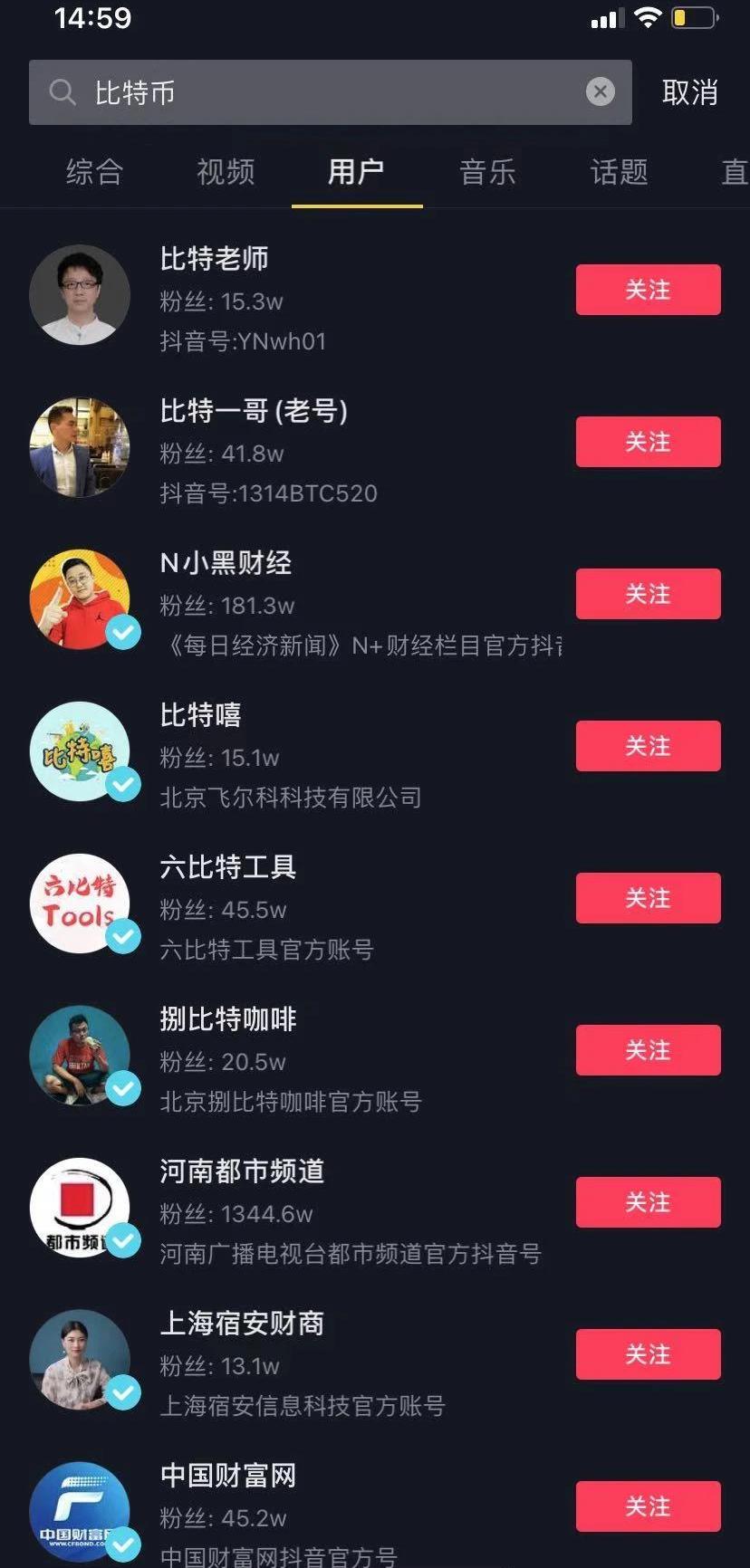The image size is (750, 1568).
Task: Follow 上海宿安财商
Action: tap(648, 1354)
